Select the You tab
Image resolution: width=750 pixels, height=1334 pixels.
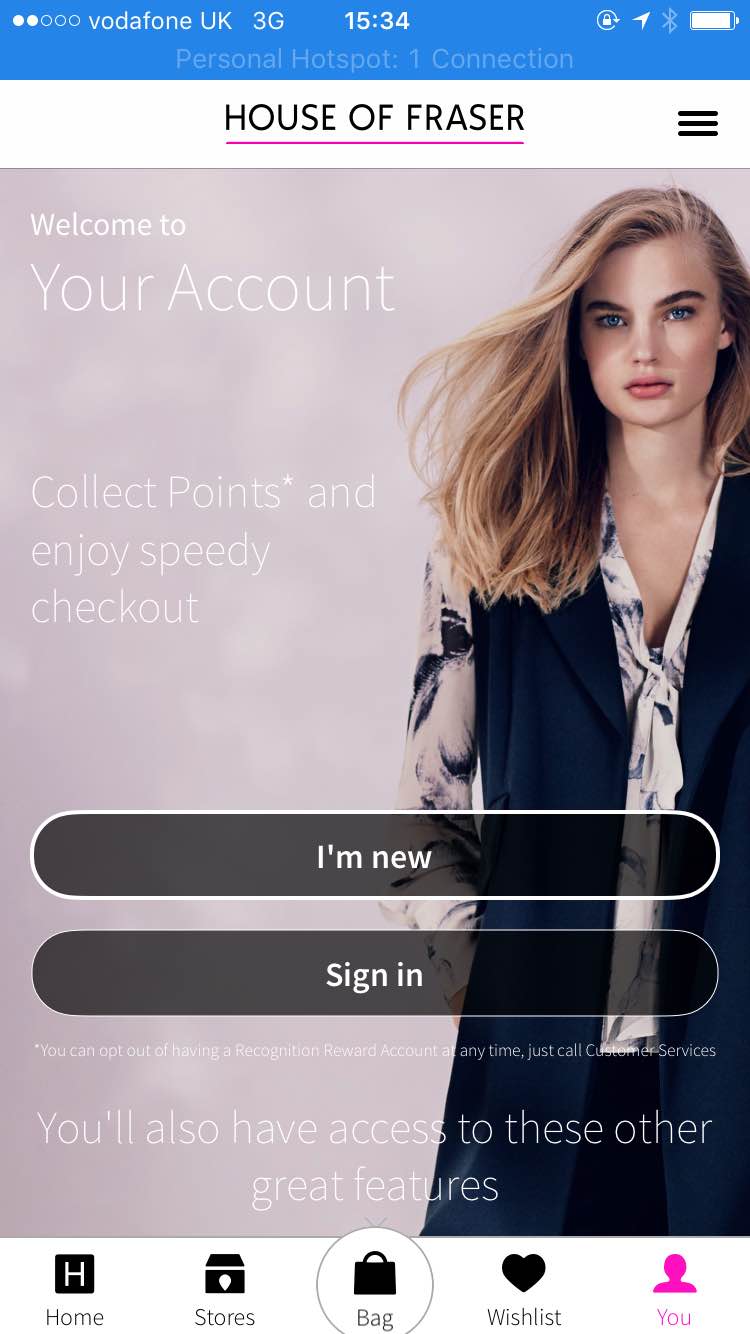click(x=674, y=1289)
